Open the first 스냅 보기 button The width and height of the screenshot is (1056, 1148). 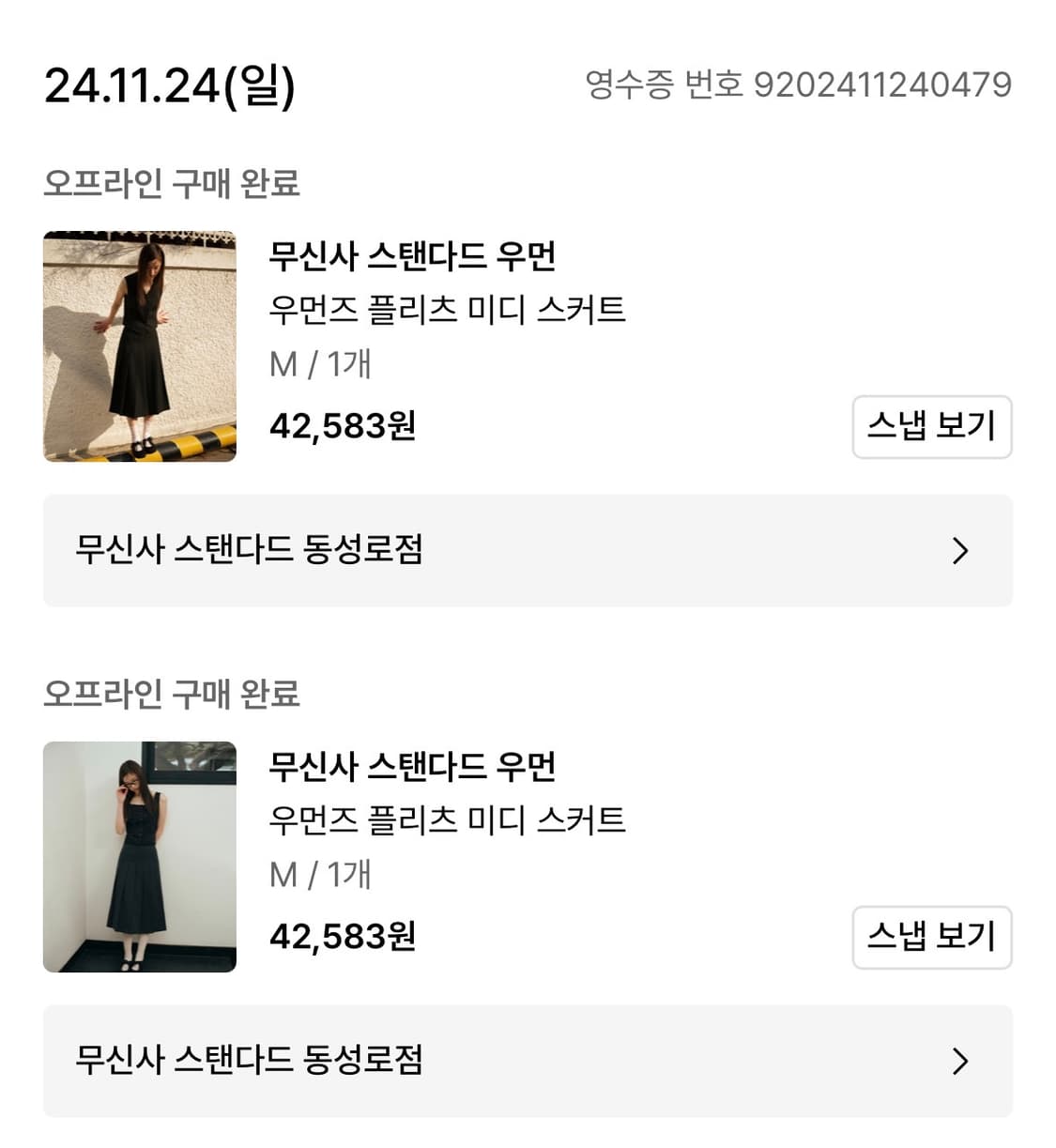932,427
